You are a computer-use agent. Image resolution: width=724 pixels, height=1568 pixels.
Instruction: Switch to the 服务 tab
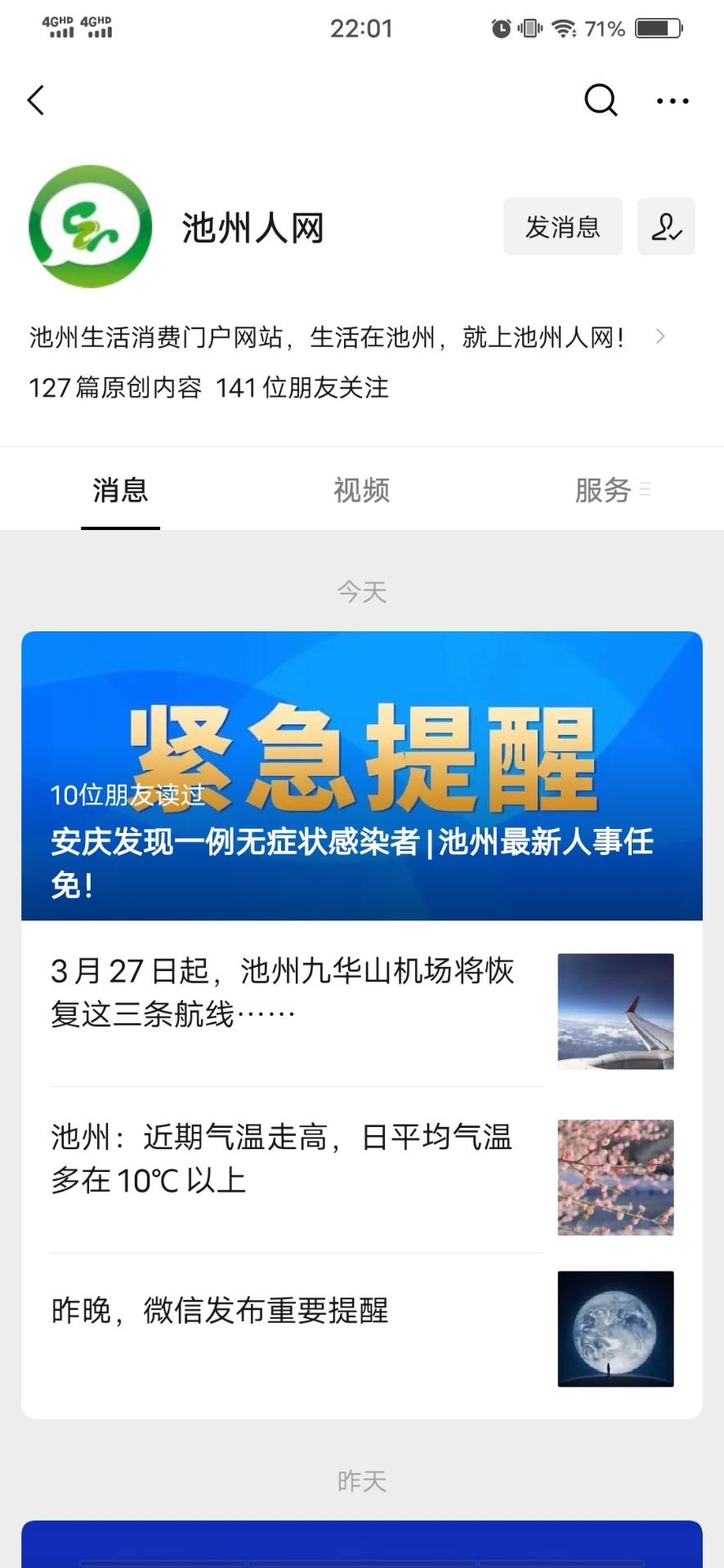(603, 490)
